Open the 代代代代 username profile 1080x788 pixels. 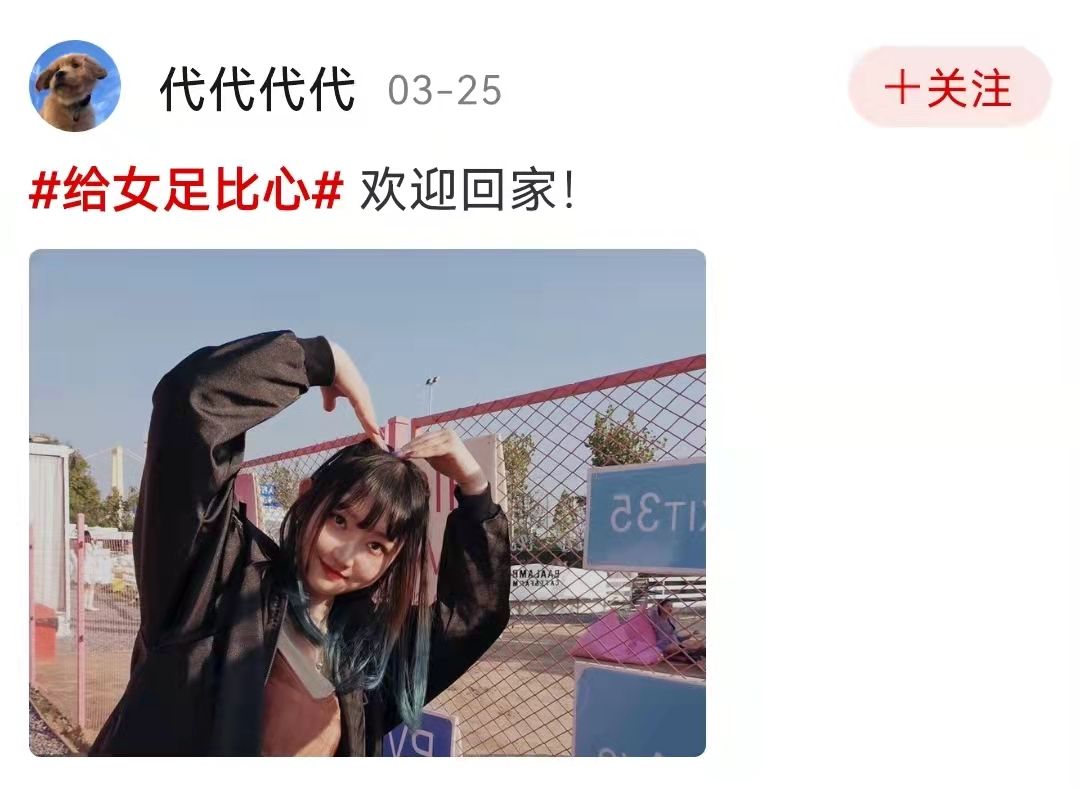[257, 90]
